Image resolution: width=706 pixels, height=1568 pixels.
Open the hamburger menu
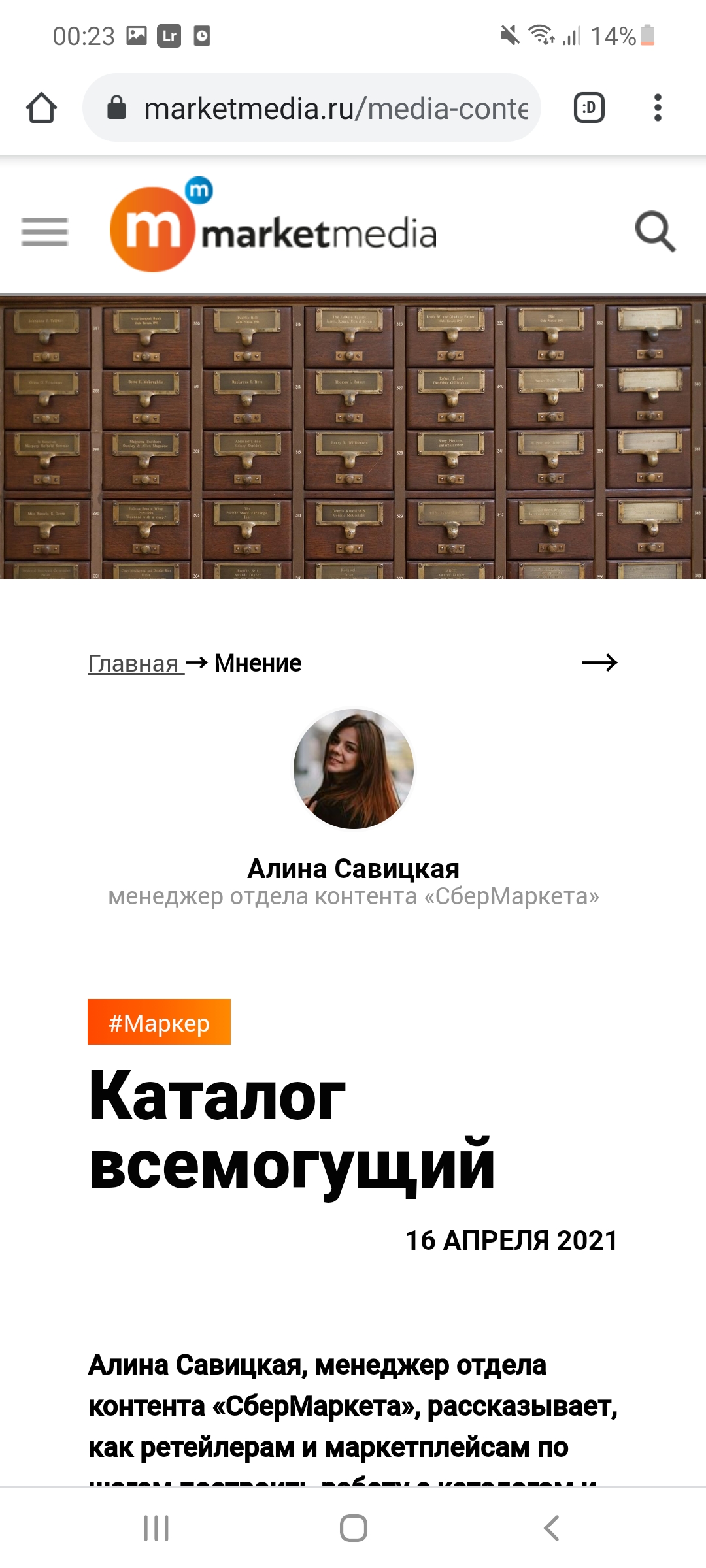click(44, 232)
